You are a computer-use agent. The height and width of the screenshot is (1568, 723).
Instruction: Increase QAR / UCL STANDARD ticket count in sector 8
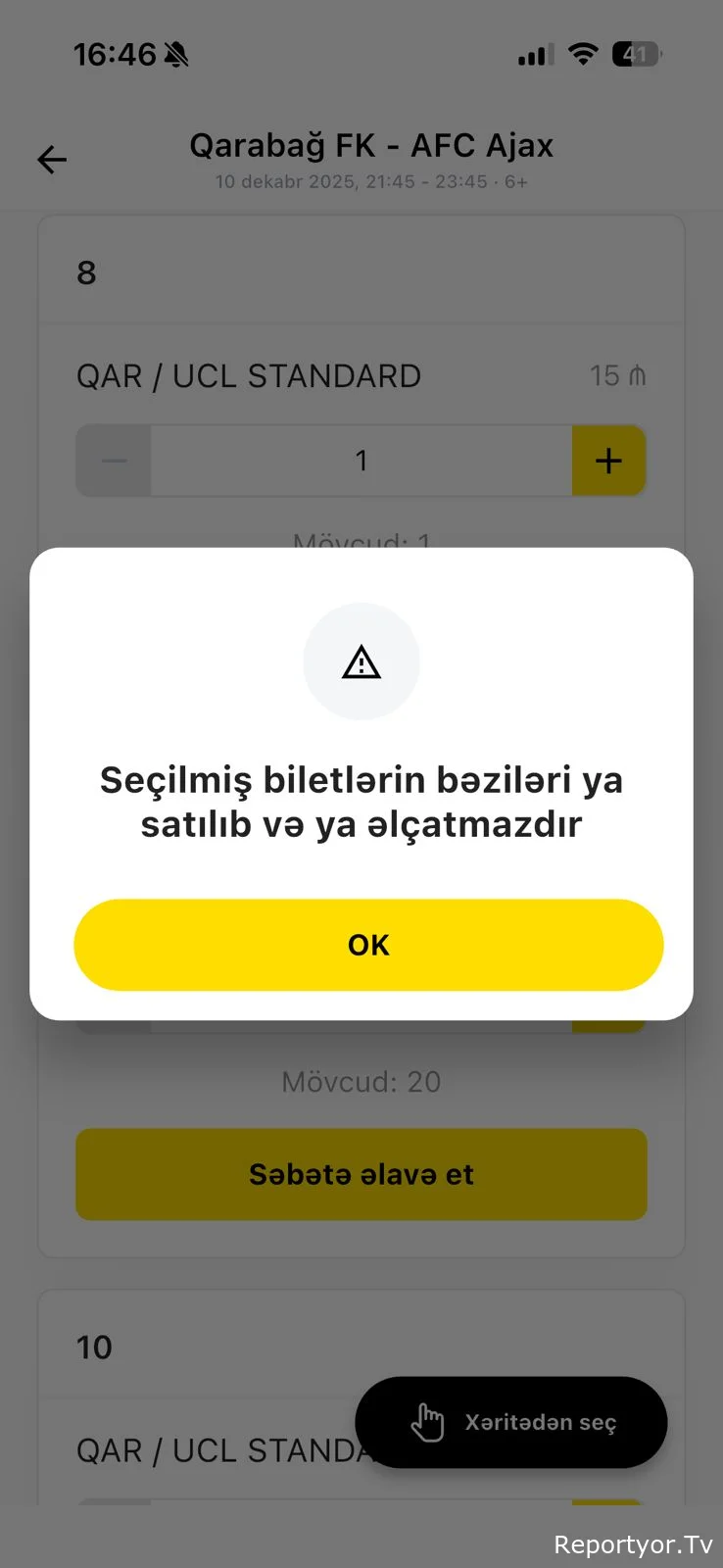point(608,461)
